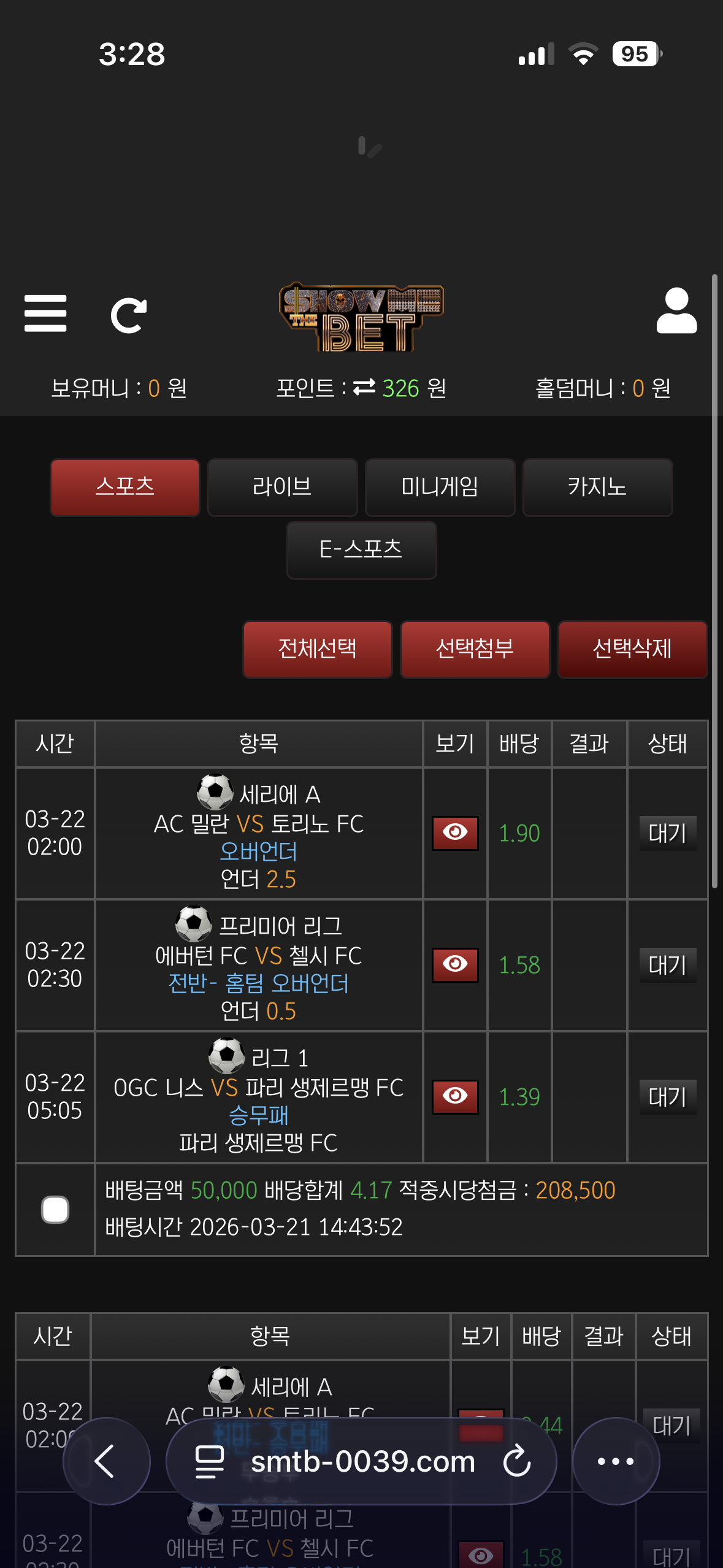Open the hamburger menu
The height and width of the screenshot is (1568, 723).
click(45, 313)
